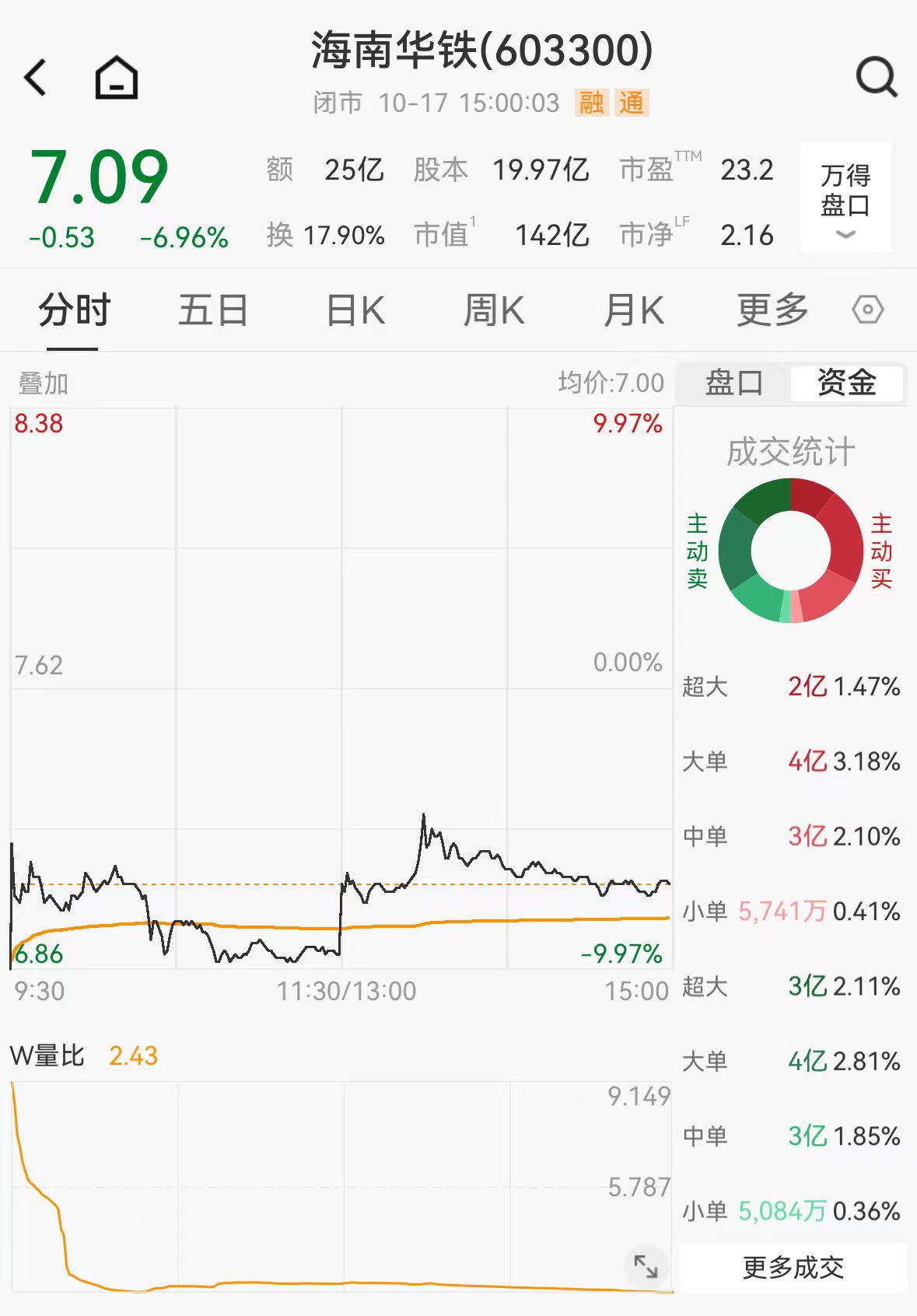
Task: Go back using the back arrow
Action: [36, 78]
